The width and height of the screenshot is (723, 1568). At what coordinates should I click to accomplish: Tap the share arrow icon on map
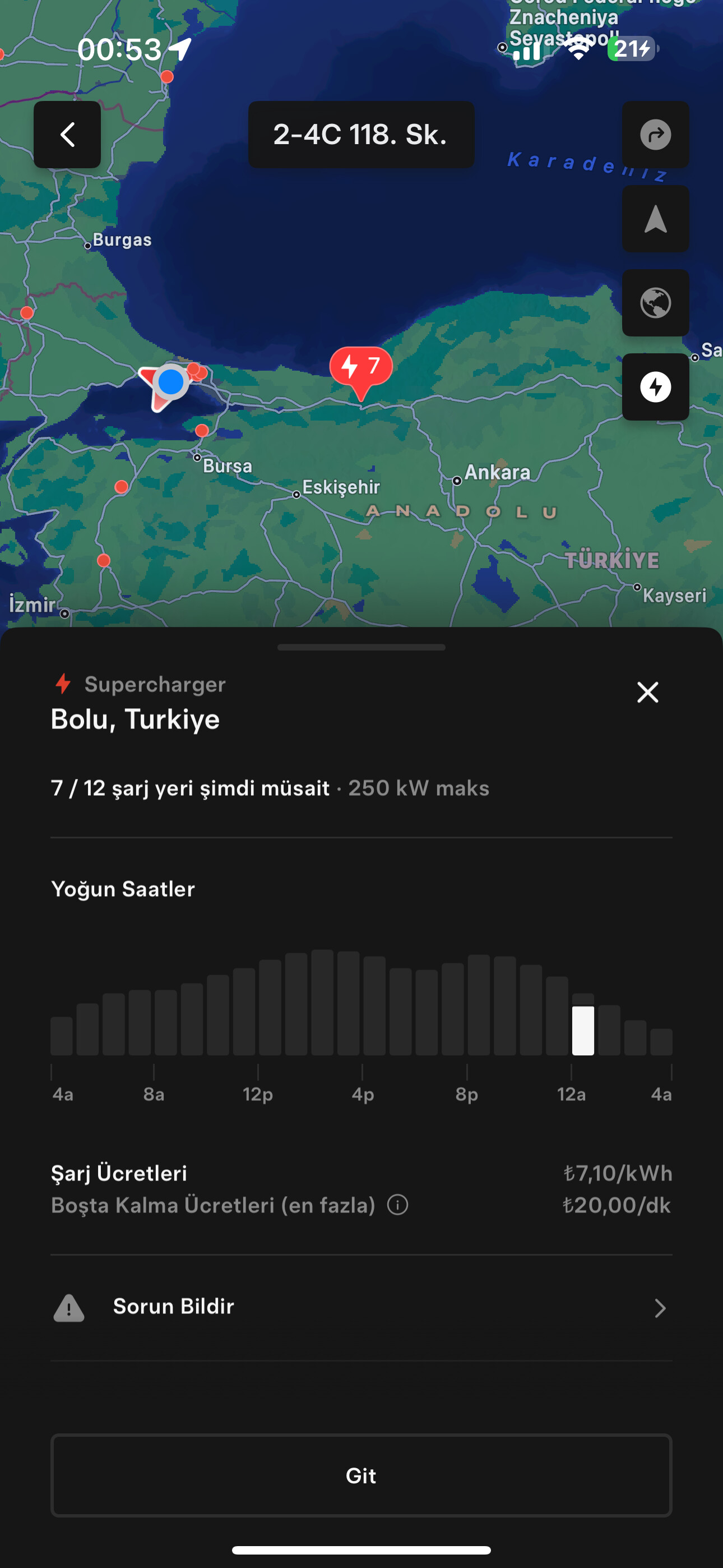tap(655, 135)
